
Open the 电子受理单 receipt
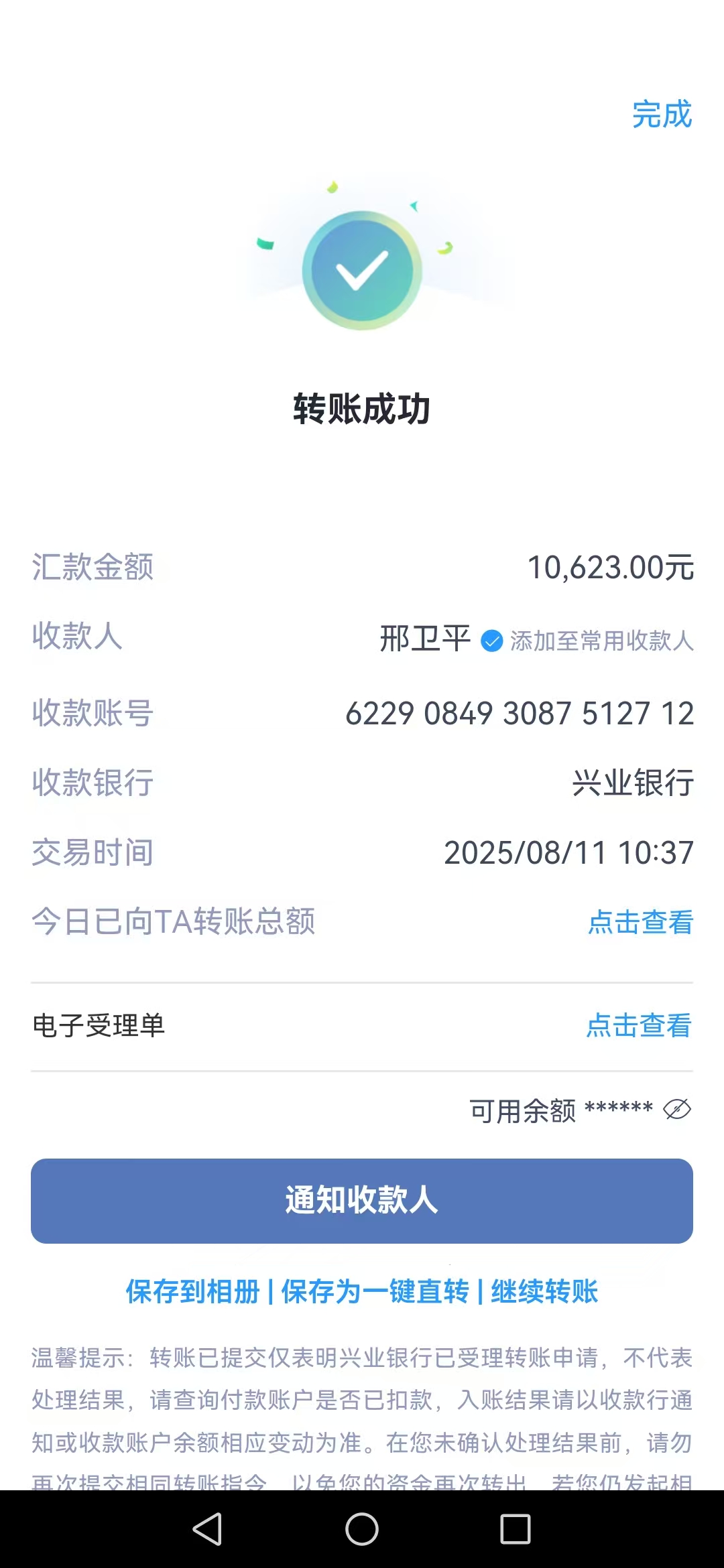coord(638,1026)
